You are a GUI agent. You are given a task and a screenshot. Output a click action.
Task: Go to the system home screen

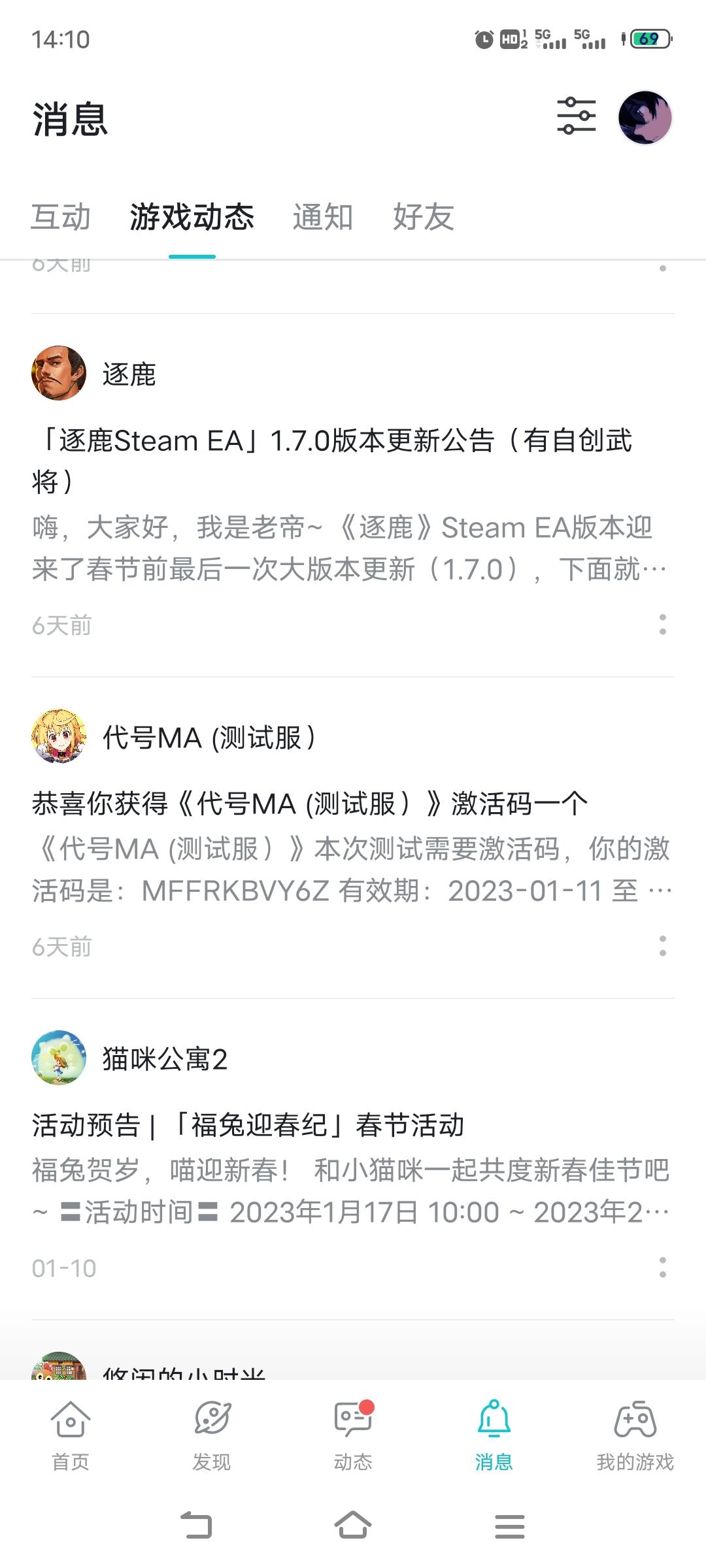(353, 1526)
